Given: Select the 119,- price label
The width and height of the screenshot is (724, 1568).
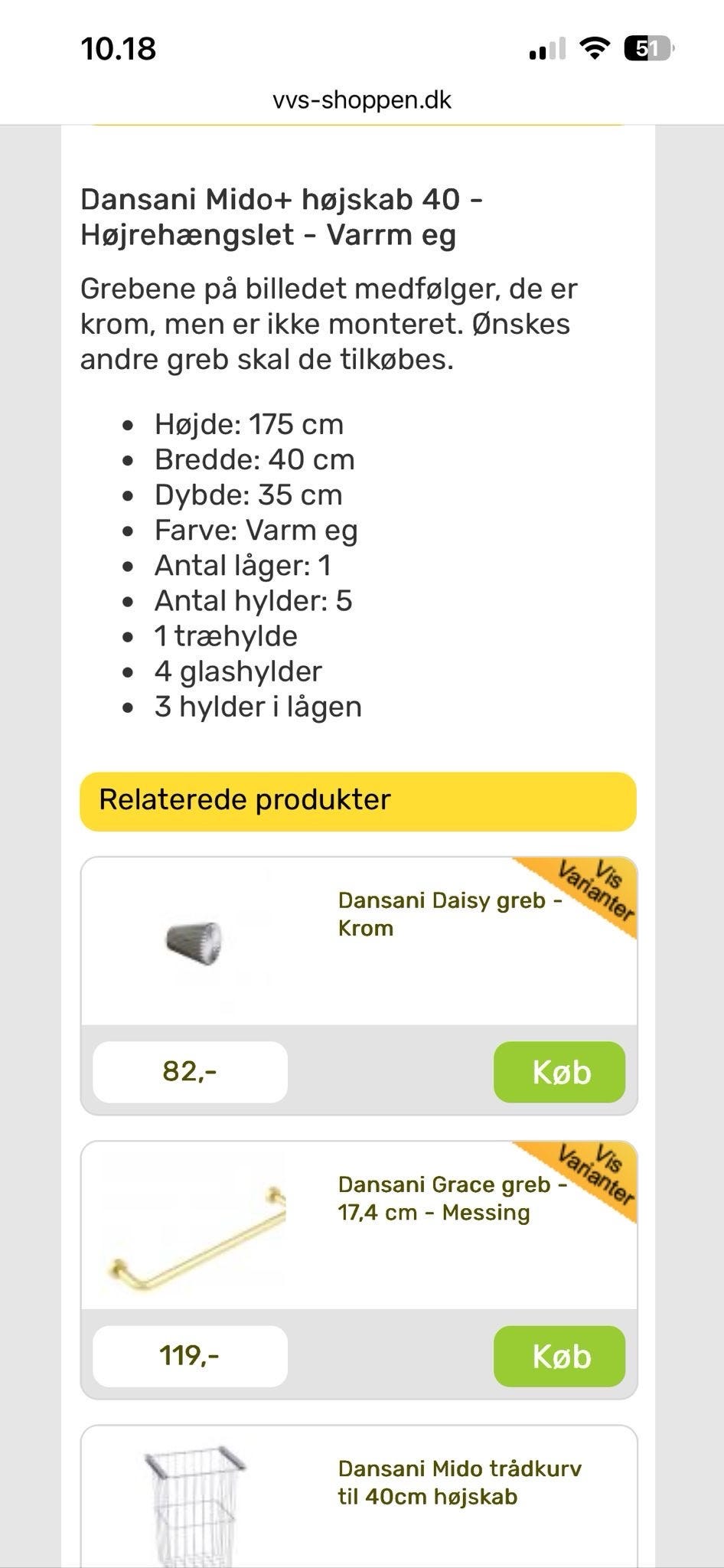Looking at the screenshot, I should pos(189,1356).
